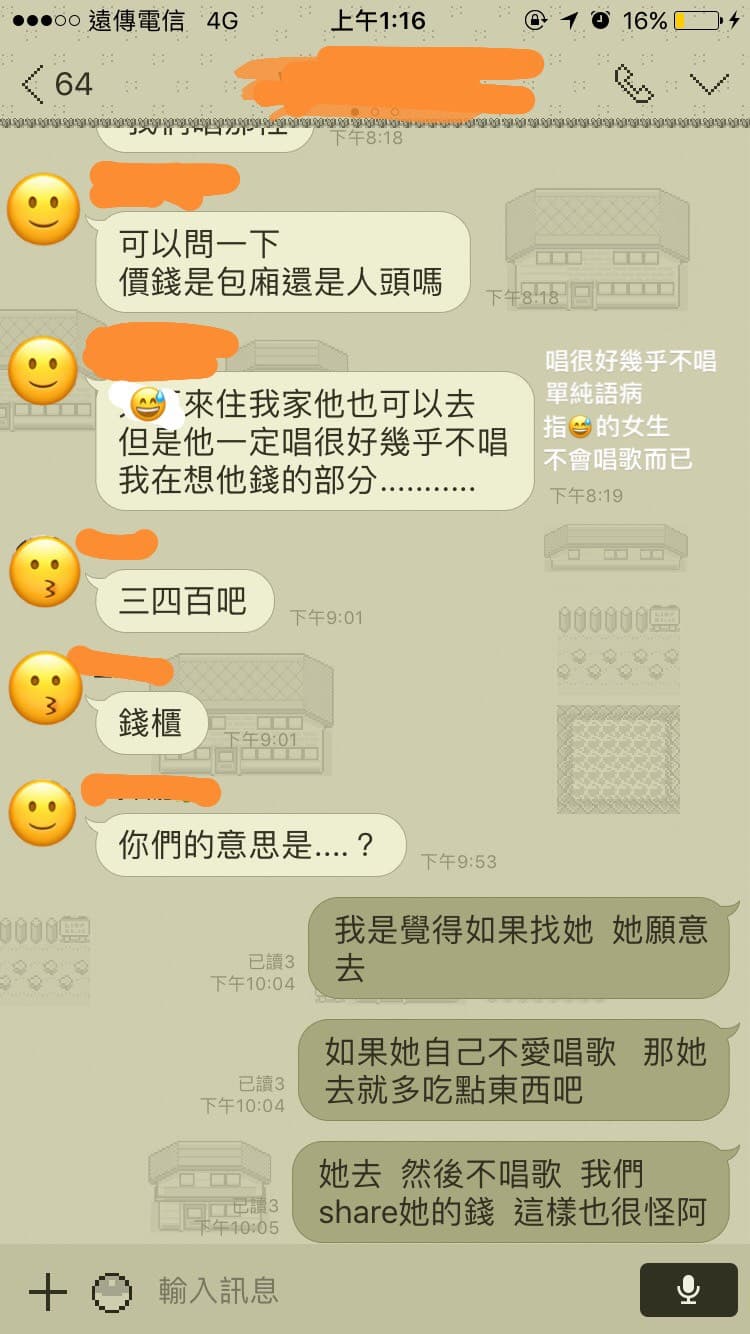Open the profile next to 你們的意思是
Viewport: 750px width, 1334px height.
point(43,813)
